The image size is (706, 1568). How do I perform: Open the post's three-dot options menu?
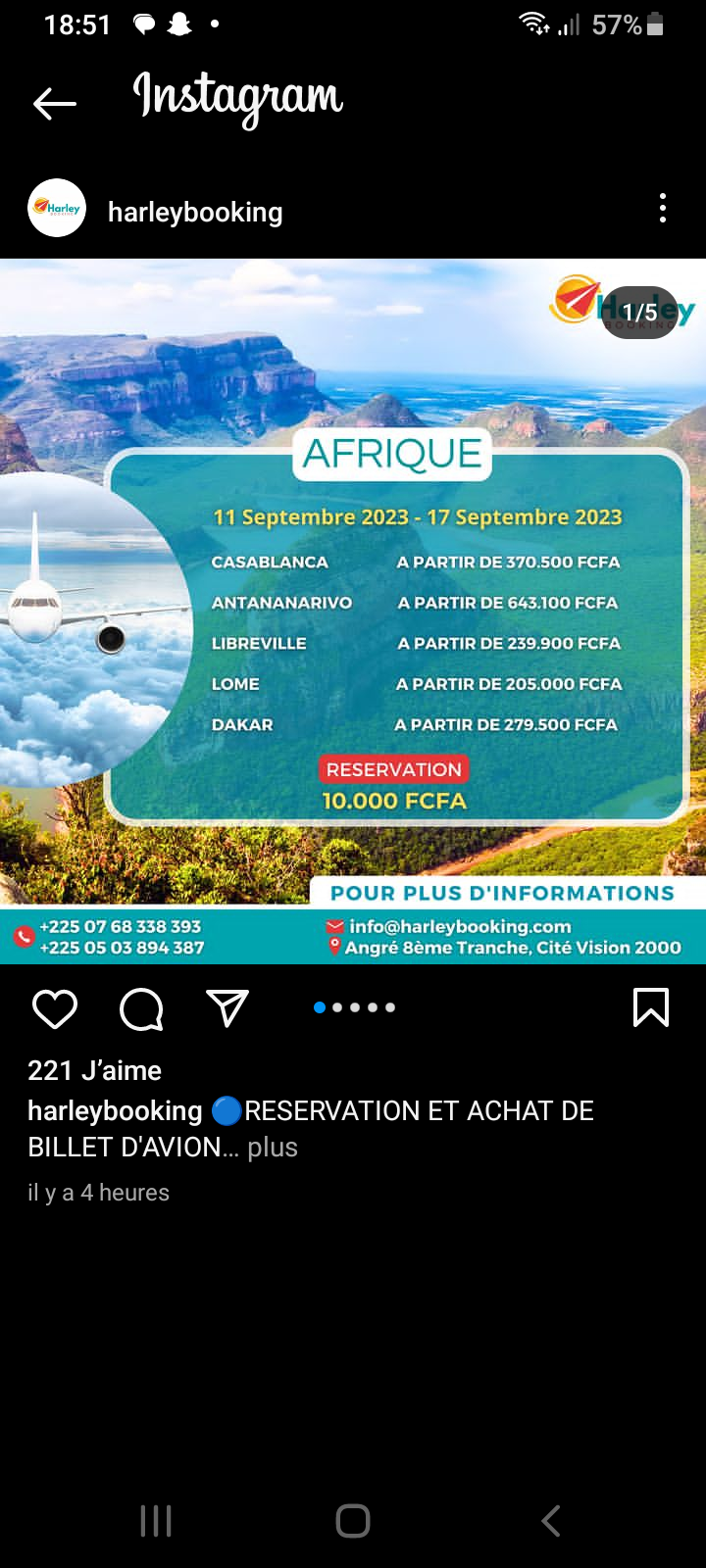coord(663,208)
